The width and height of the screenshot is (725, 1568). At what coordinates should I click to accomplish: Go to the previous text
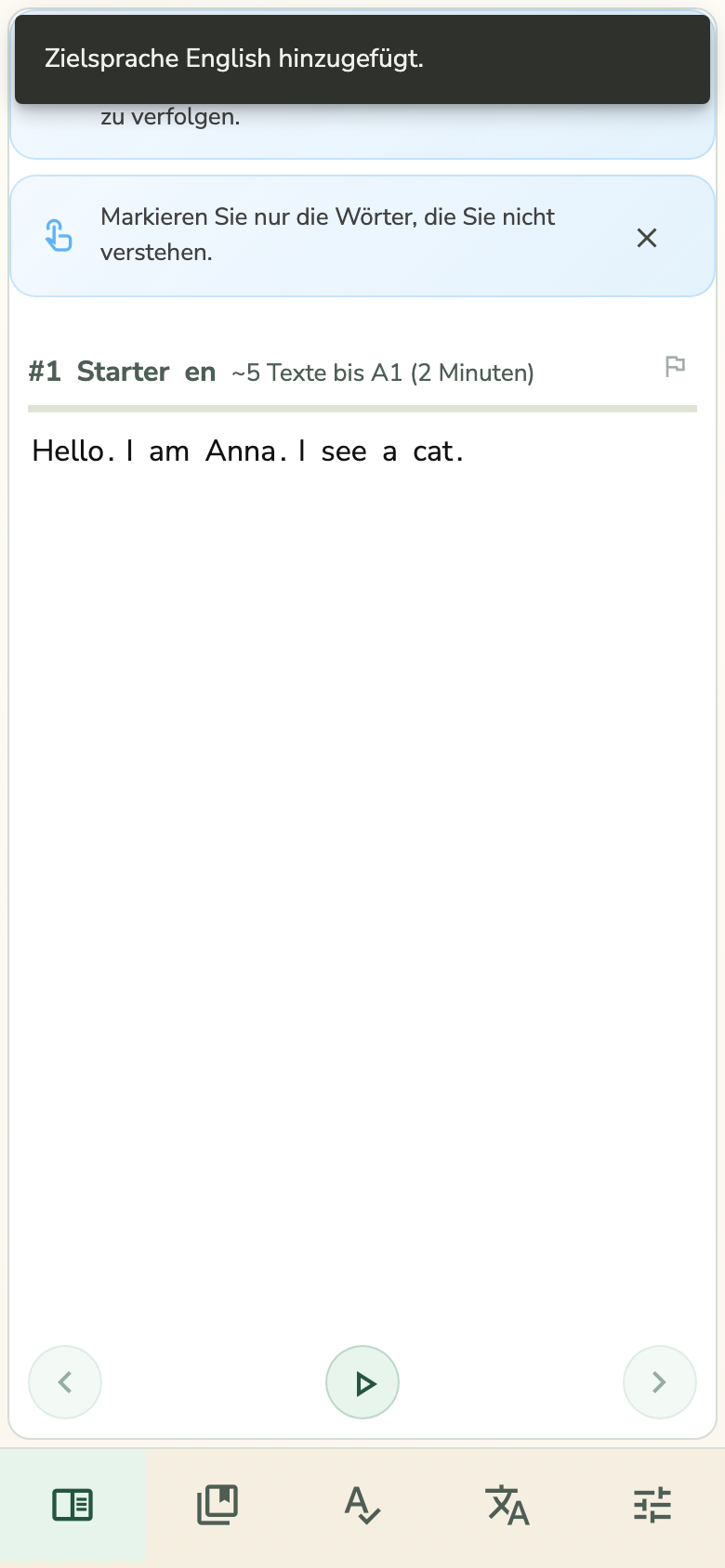tap(65, 1383)
